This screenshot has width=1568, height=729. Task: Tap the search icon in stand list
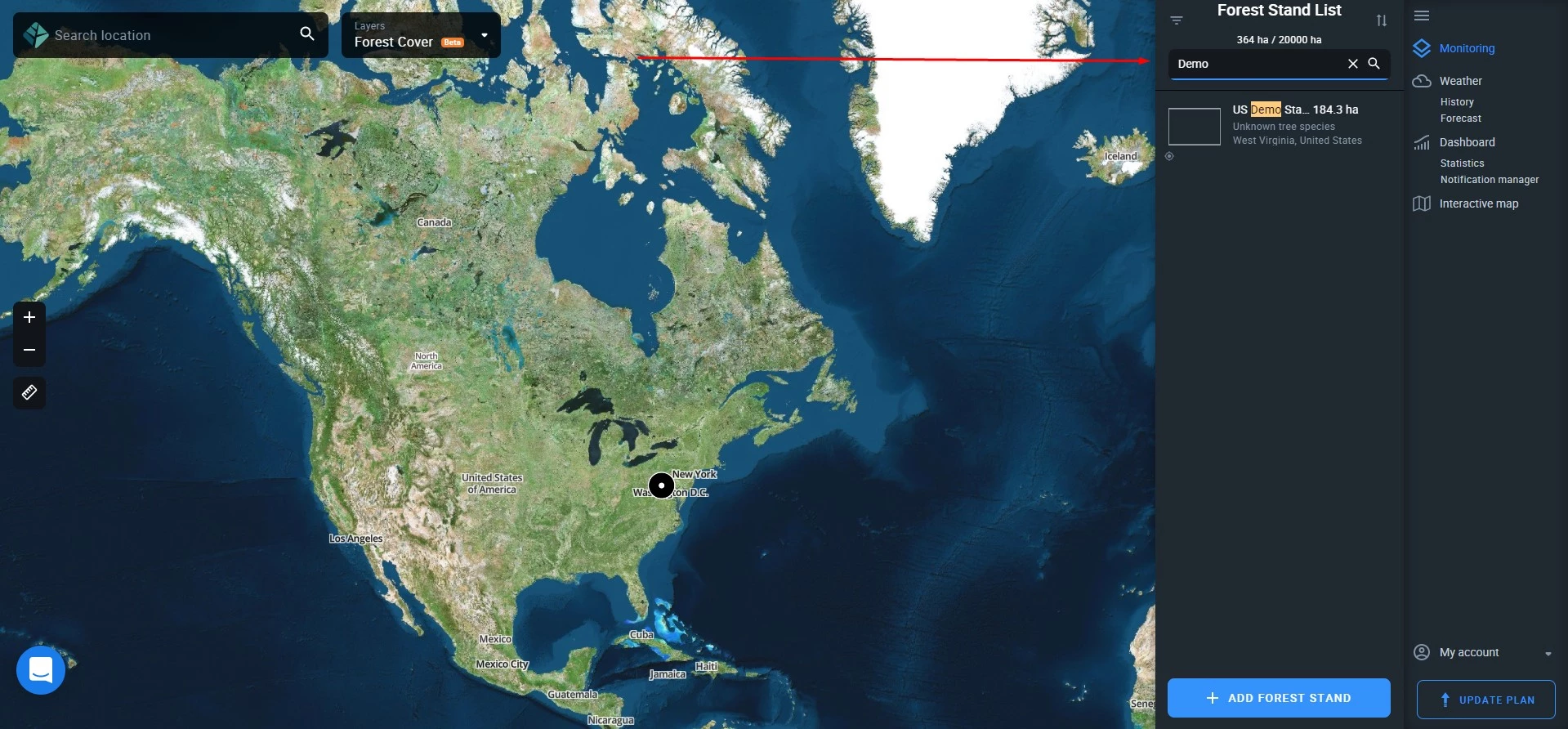(x=1374, y=64)
